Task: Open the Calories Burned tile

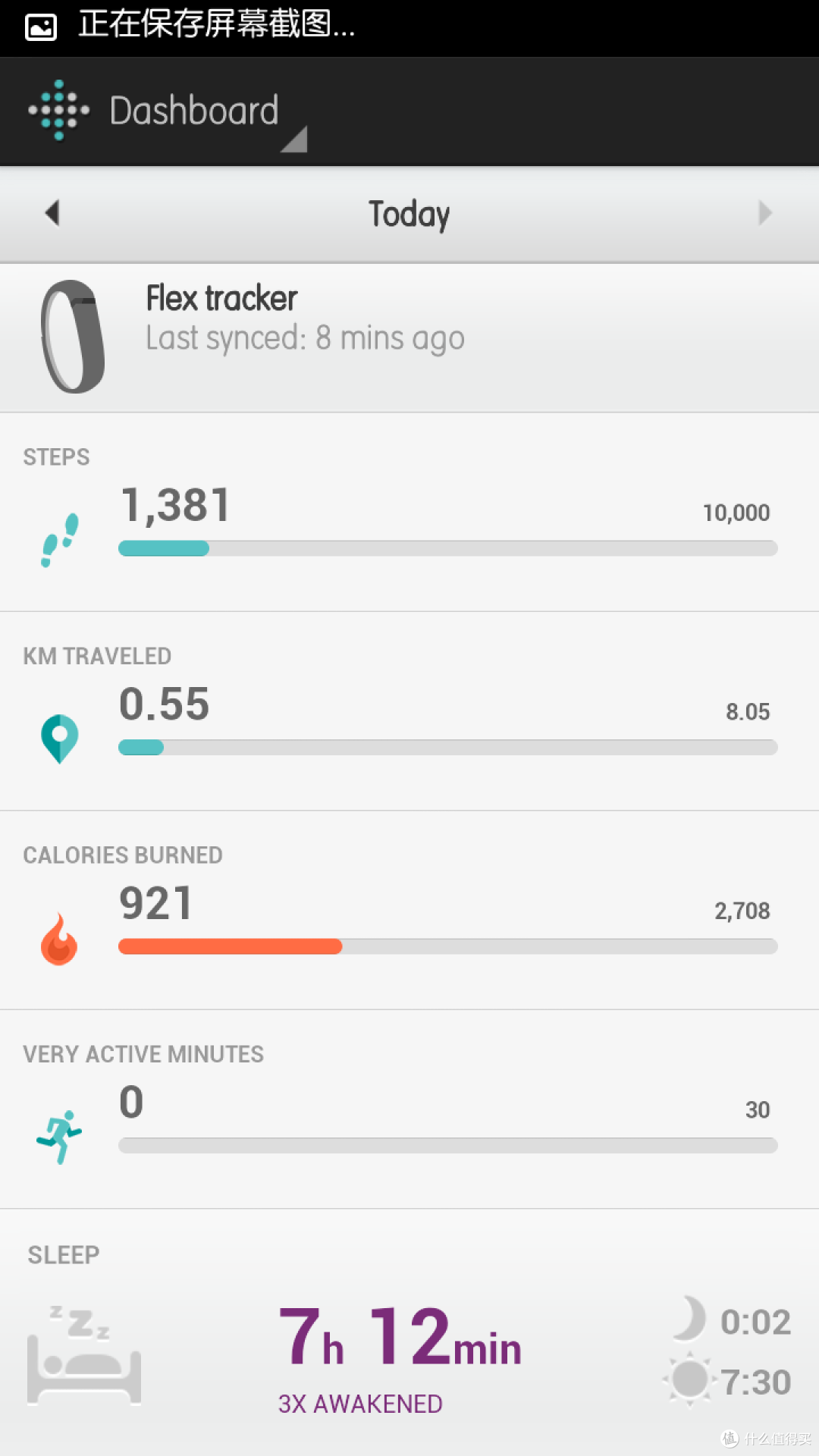Action: [x=409, y=910]
